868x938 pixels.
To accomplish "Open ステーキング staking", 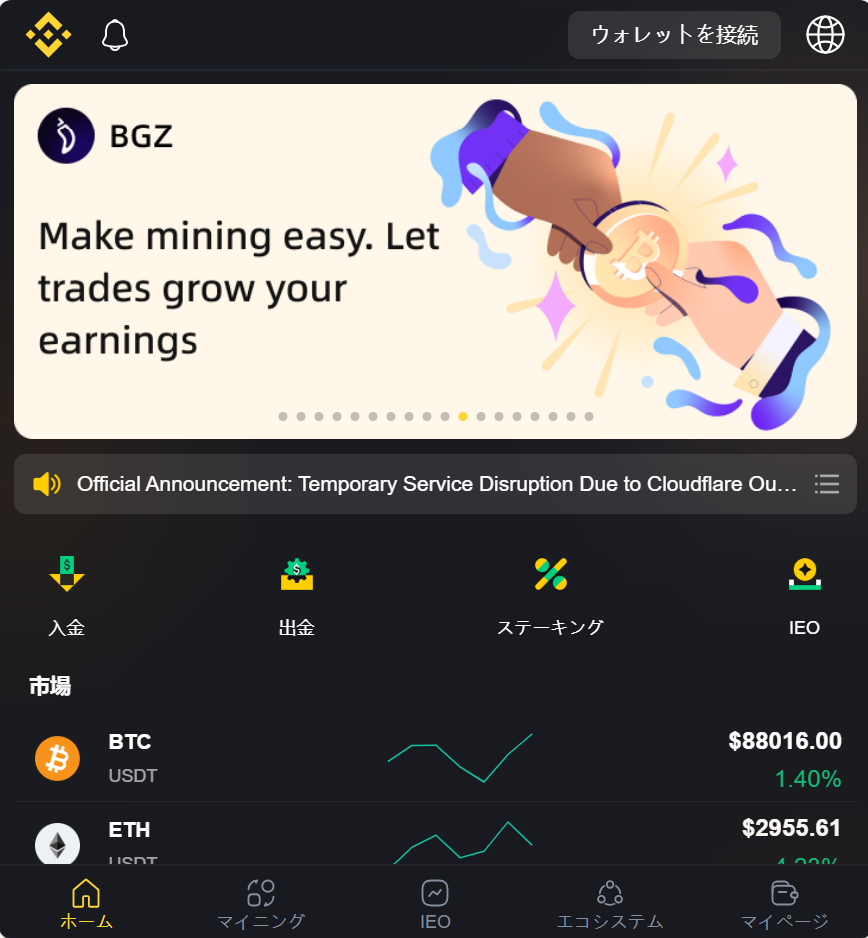I will (550, 595).
